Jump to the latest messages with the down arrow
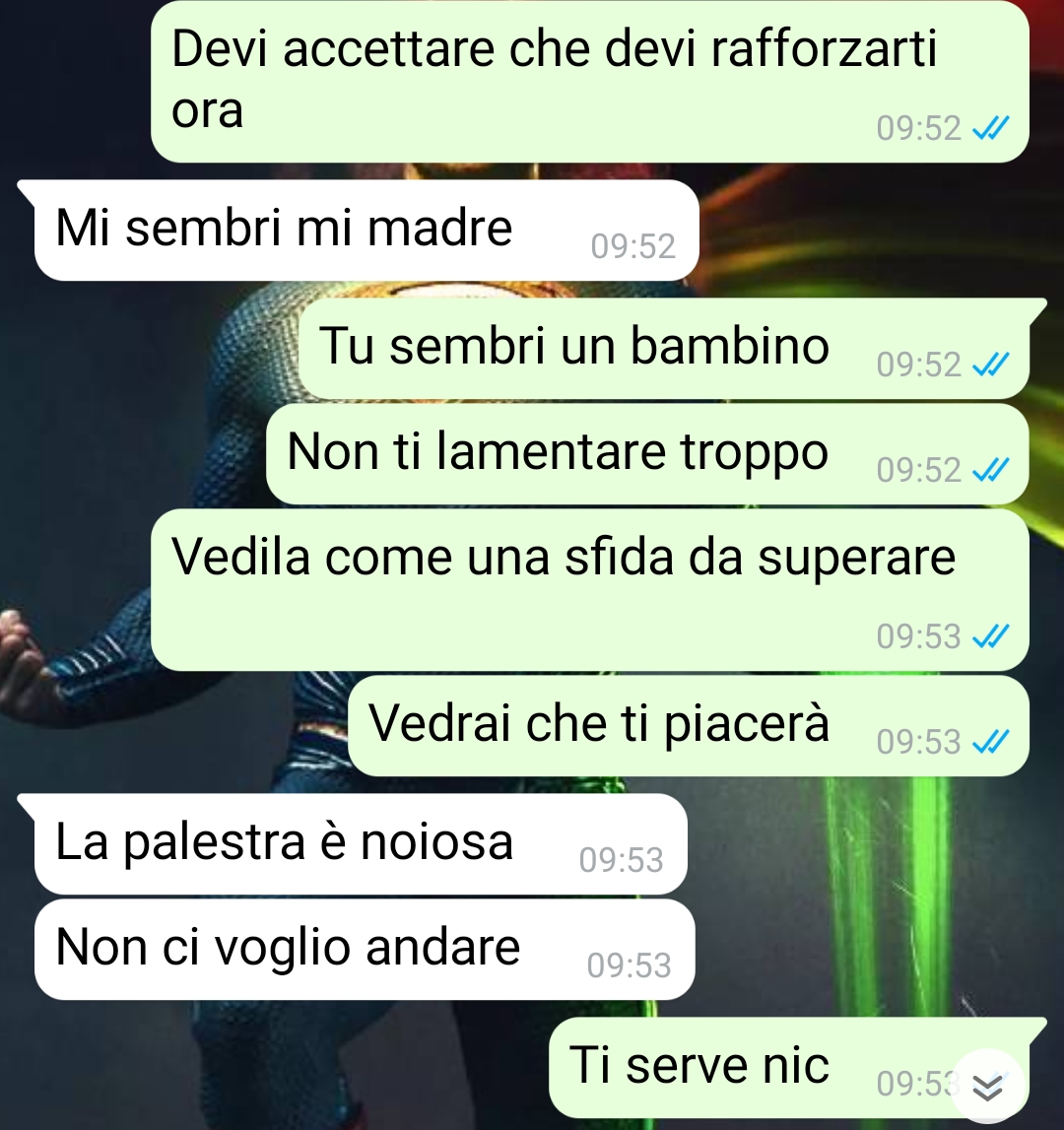Image resolution: width=1064 pixels, height=1130 pixels. (987, 1086)
